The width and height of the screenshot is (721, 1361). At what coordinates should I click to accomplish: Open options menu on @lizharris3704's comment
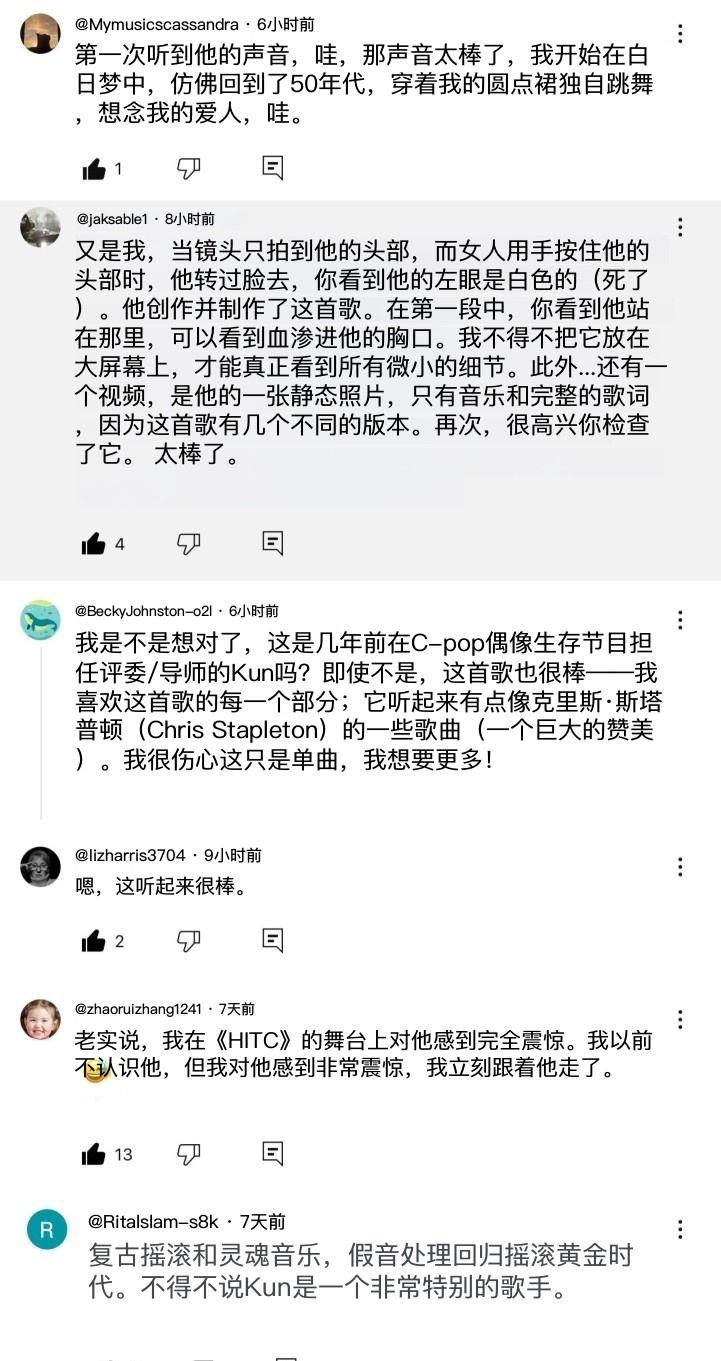tap(680, 866)
